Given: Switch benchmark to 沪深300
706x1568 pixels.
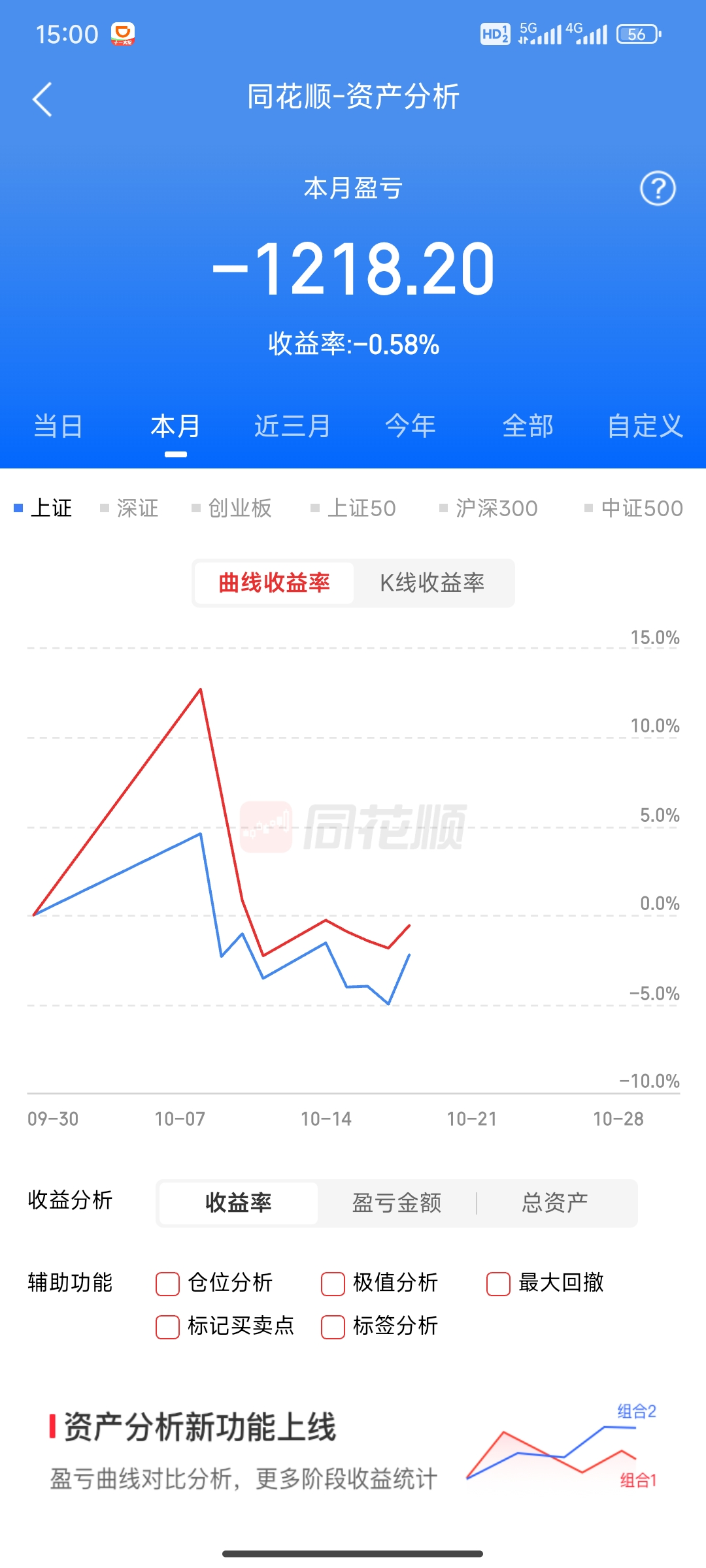Looking at the screenshot, I should pos(488,508).
